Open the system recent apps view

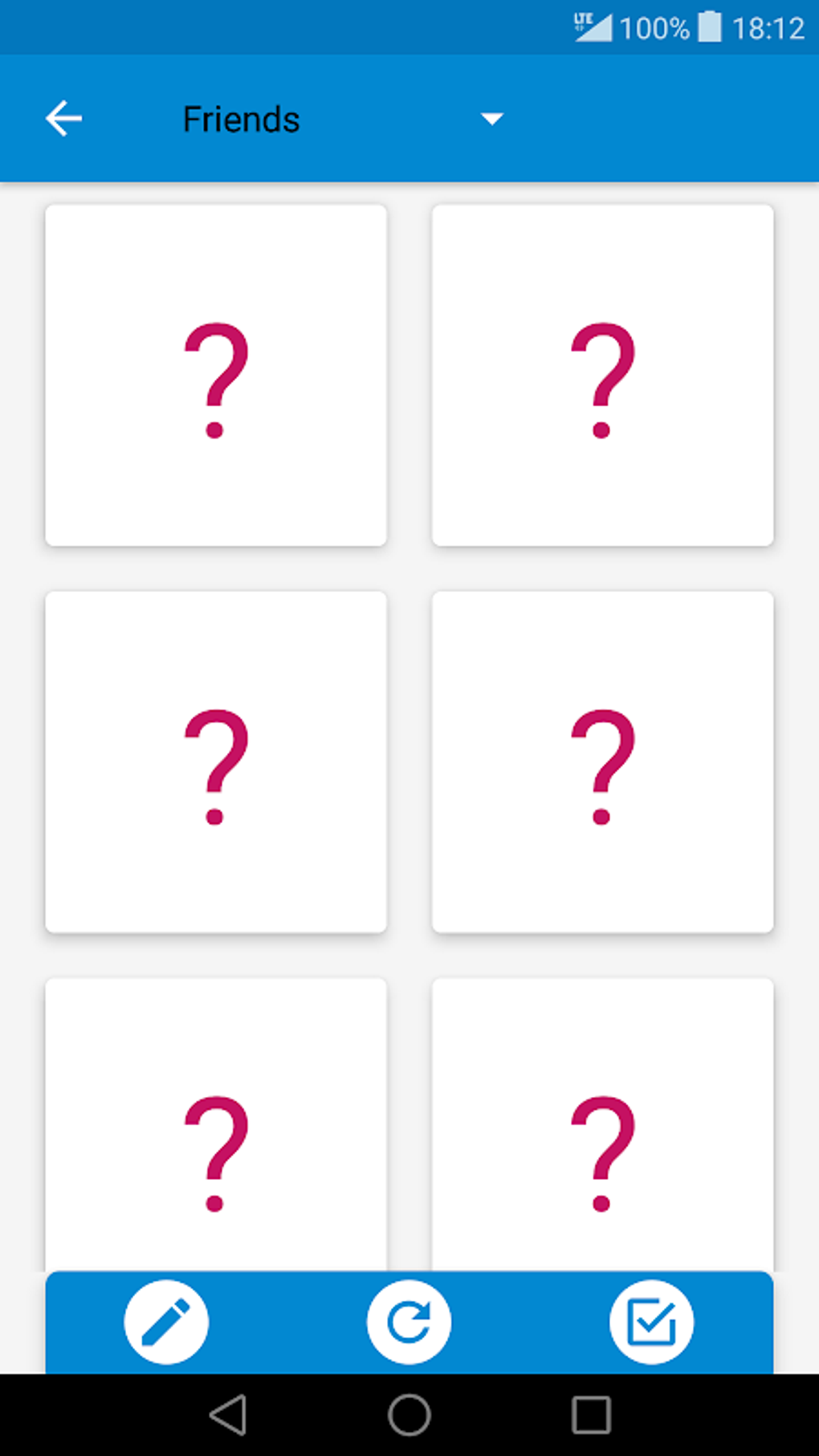591,1414
